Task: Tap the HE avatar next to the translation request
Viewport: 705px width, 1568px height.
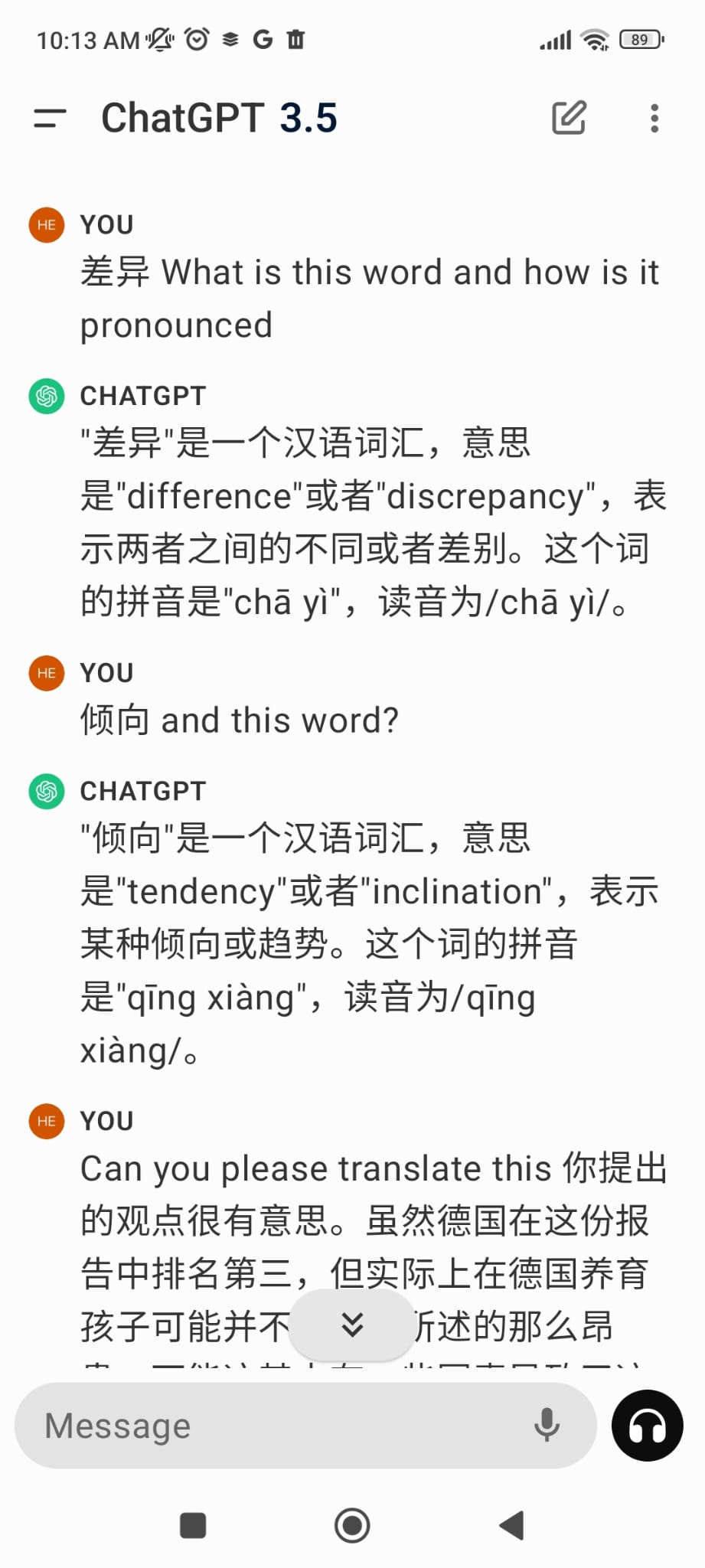Action: click(46, 1121)
